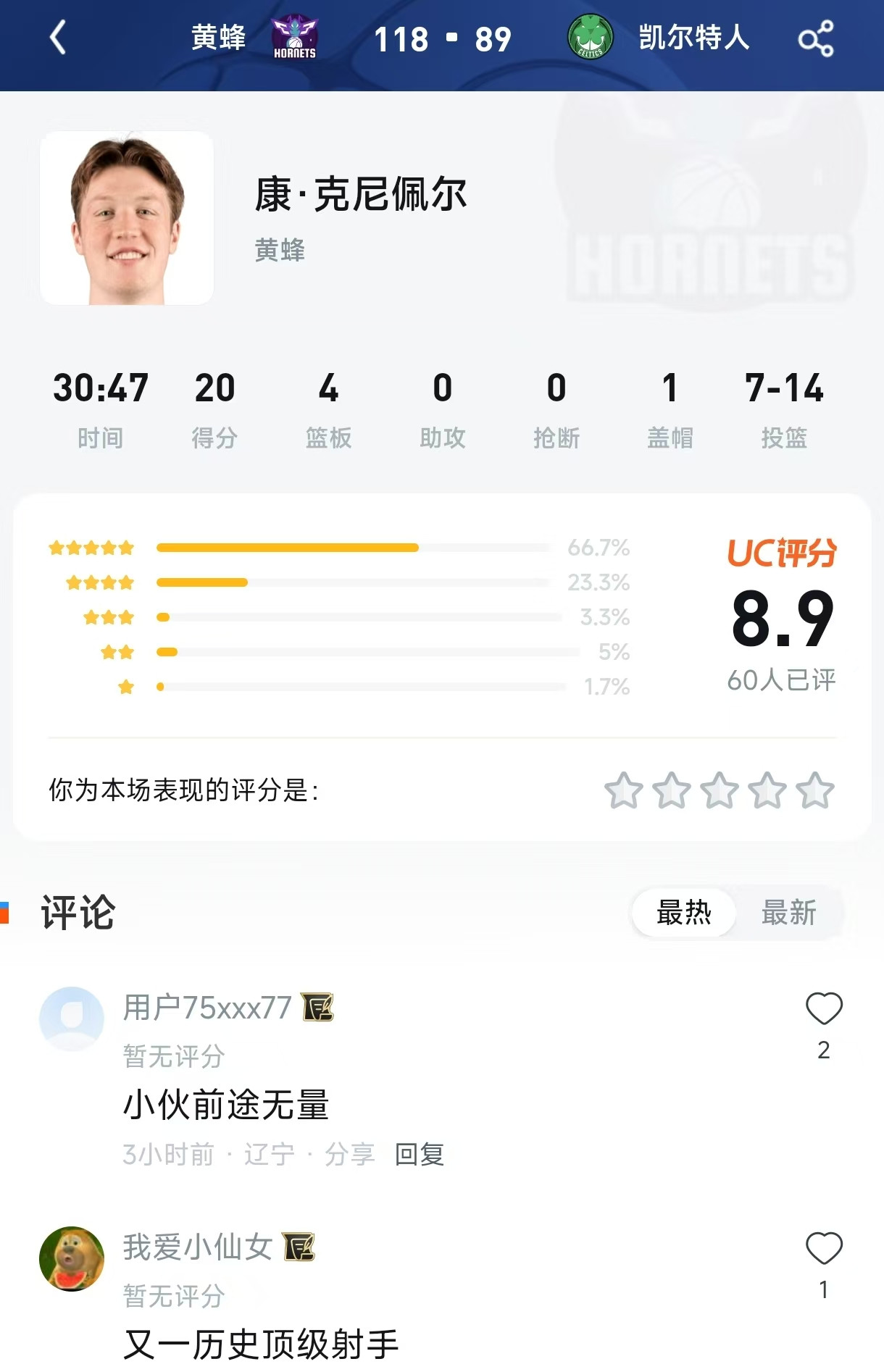Viewport: 884px width, 1372px height.
Task: Tap the share icon in the top right
Action: [818, 40]
